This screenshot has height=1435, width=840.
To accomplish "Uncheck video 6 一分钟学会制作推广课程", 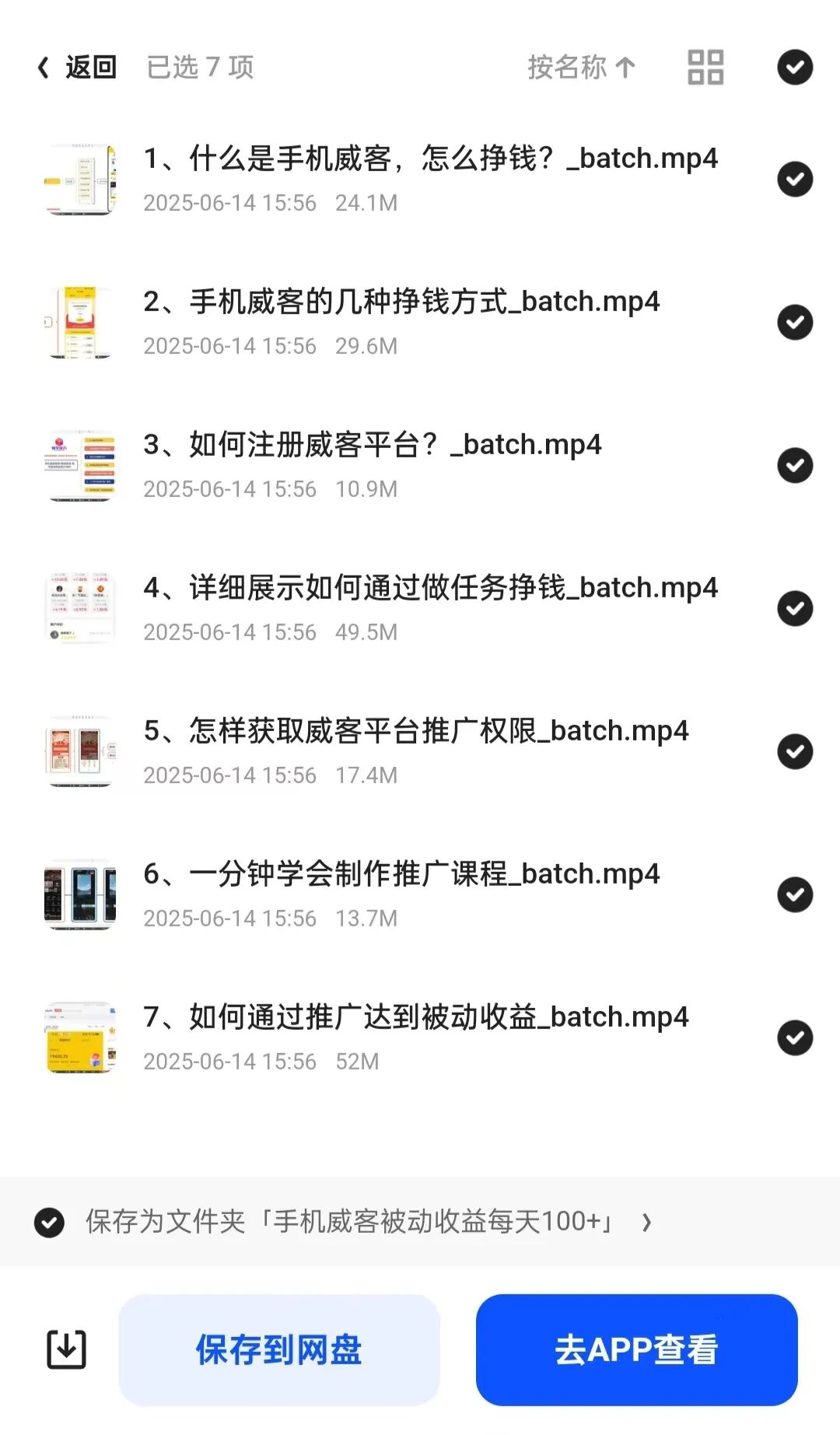I will click(x=794, y=894).
